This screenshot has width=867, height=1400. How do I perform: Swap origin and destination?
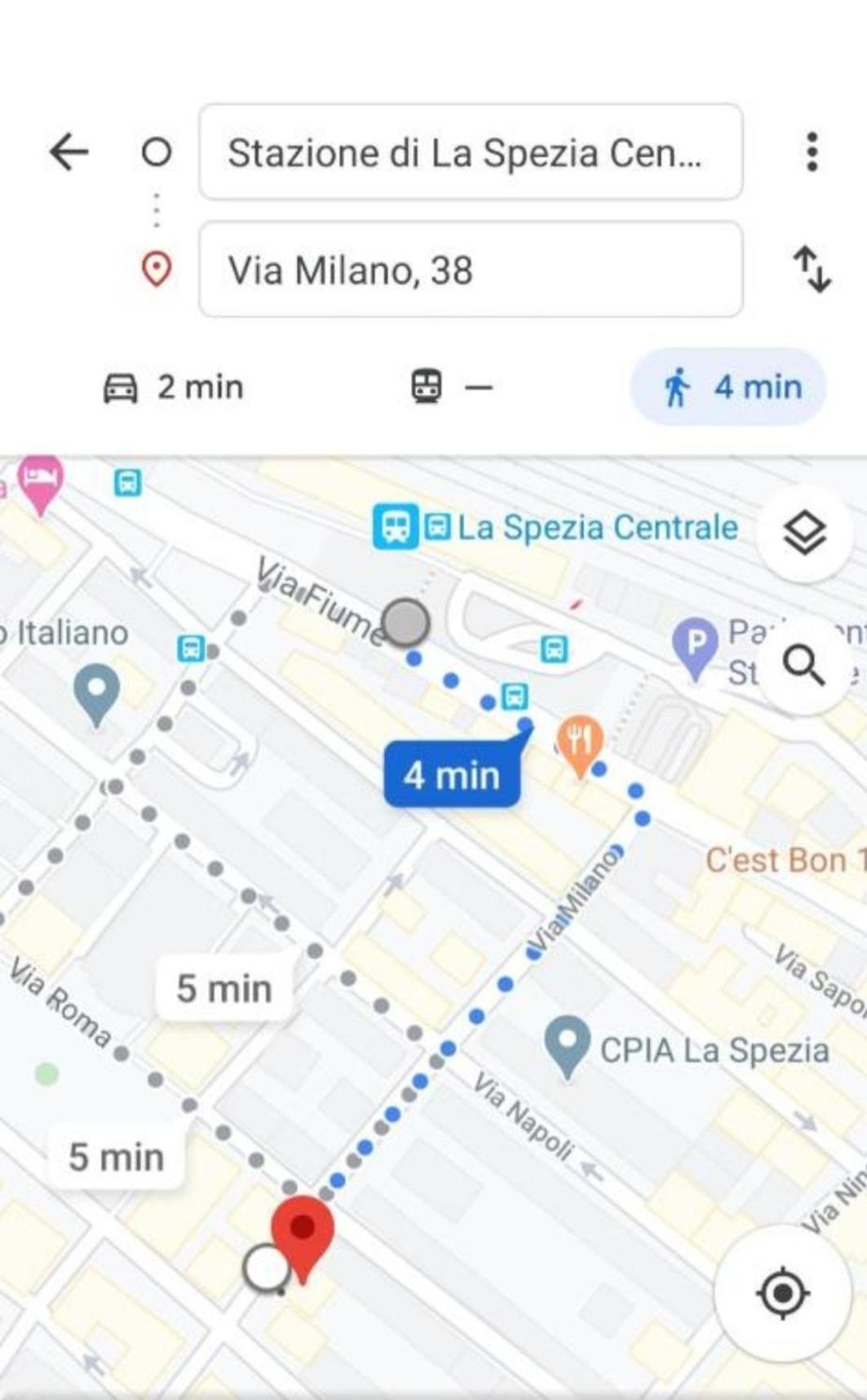click(x=812, y=269)
